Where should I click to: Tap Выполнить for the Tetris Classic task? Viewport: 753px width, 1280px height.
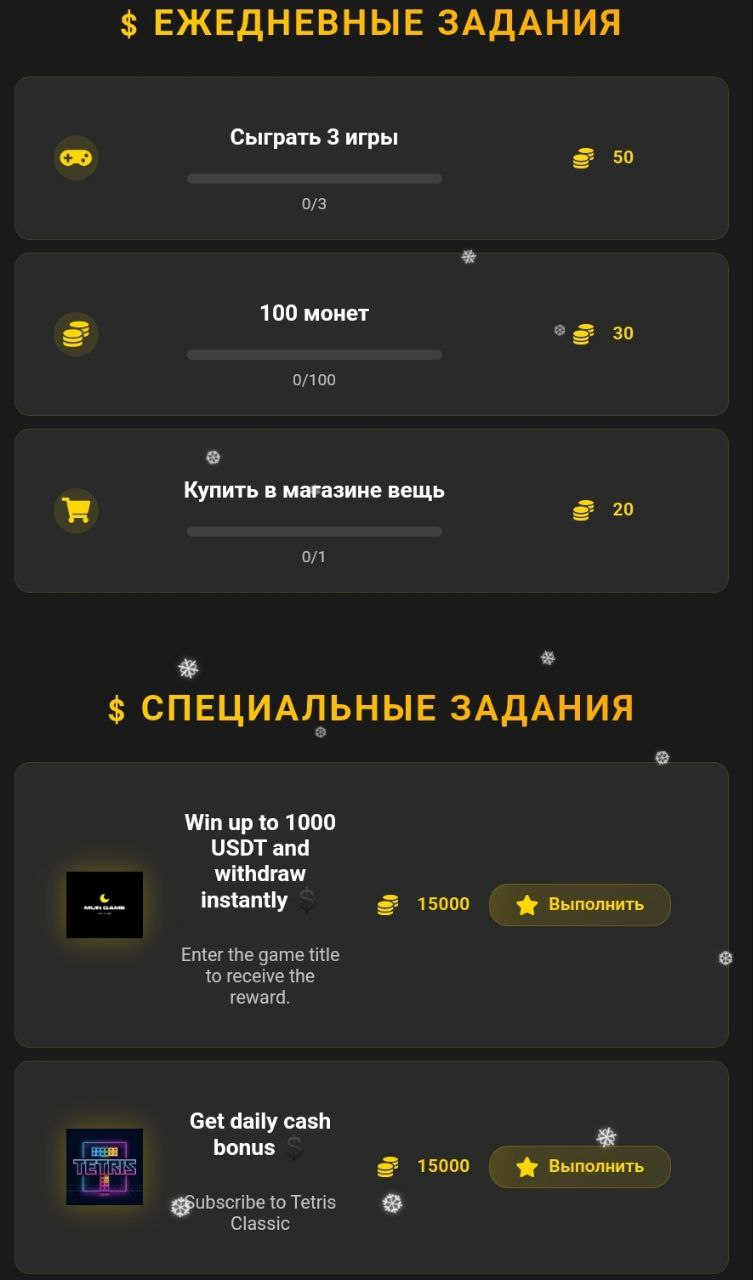tap(579, 1167)
